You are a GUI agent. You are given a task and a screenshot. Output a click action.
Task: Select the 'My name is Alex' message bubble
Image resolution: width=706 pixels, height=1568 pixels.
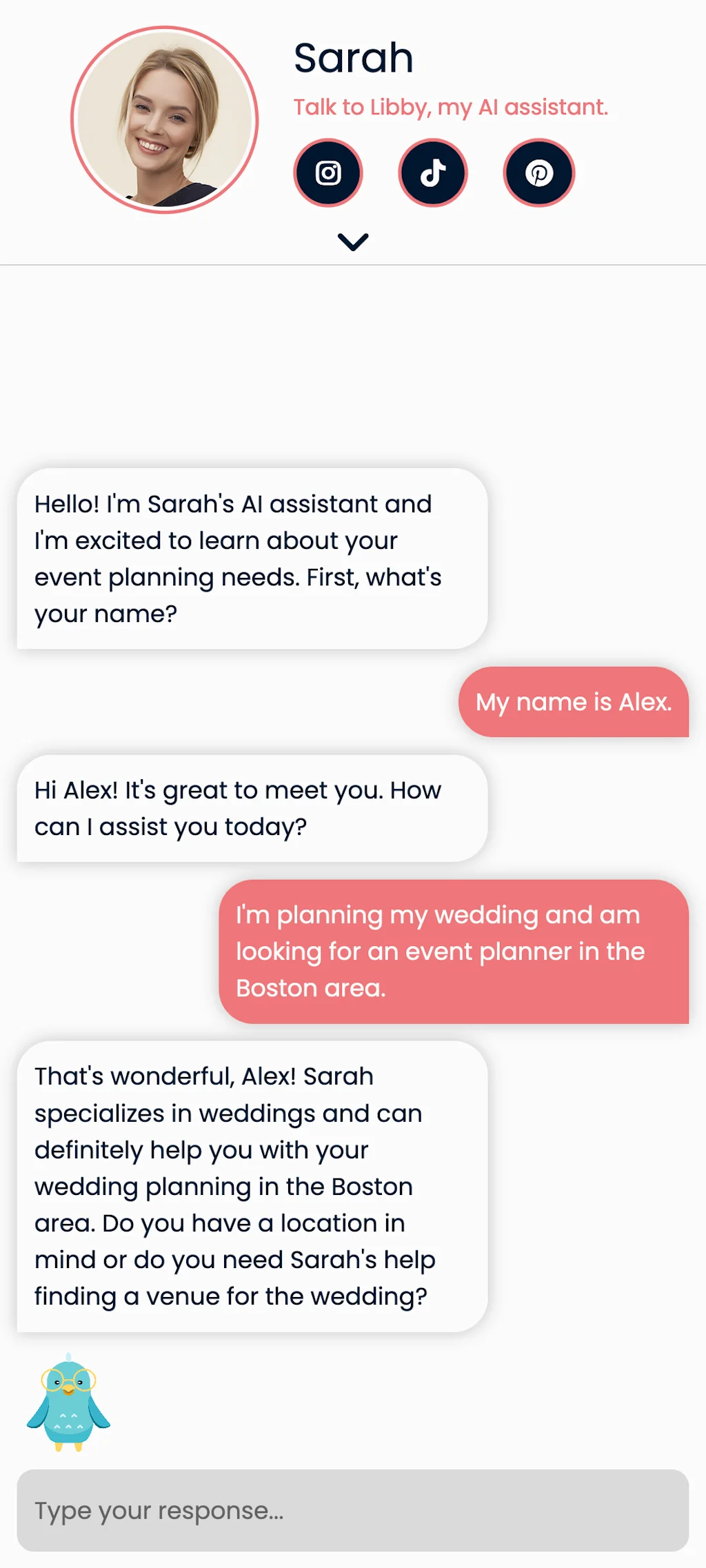pyautogui.click(x=573, y=702)
